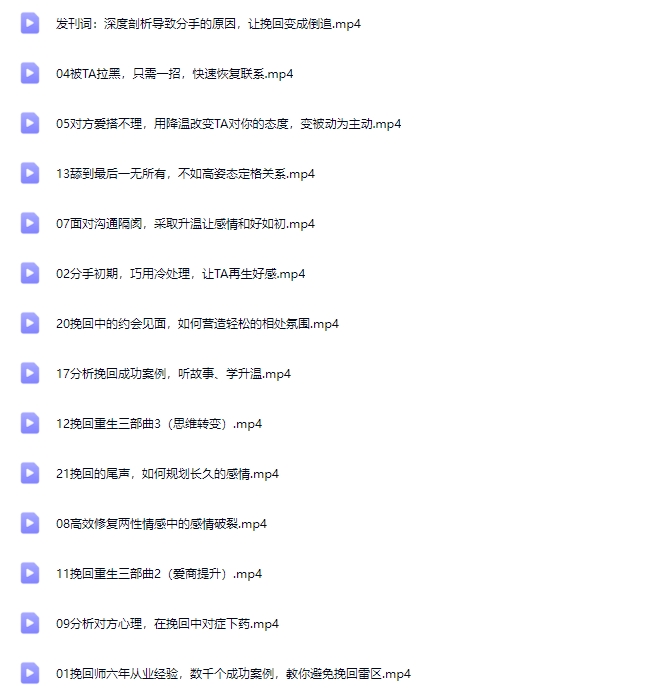The height and width of the screenshot is (692, 656).
Task: Open the 发刊词 深度剖析导致分手的原因 video
Action: click(x=208, y=24)
